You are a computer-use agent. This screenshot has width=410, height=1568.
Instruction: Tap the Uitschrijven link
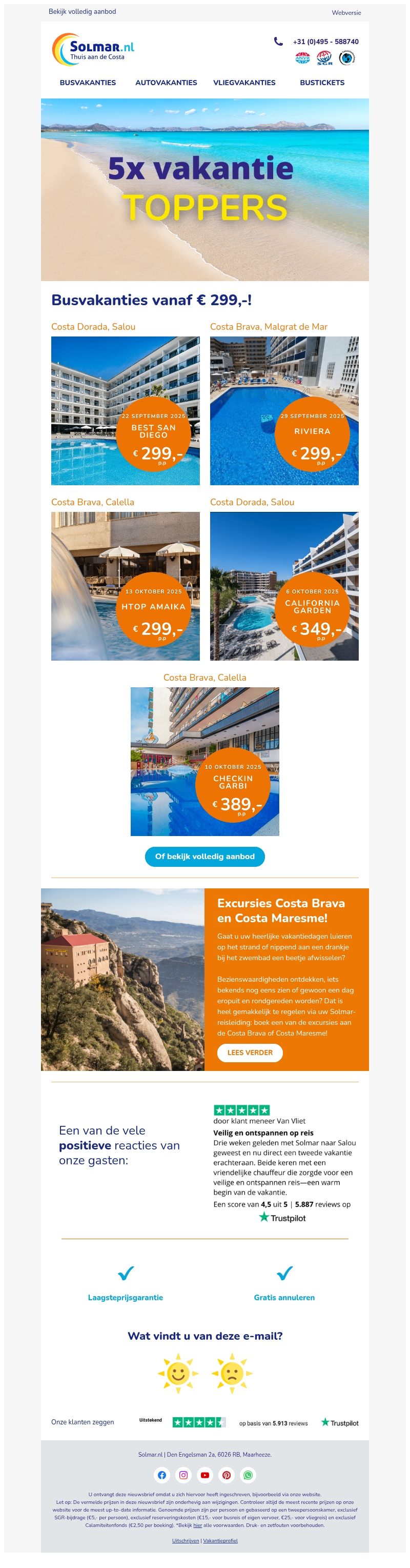point(186,1541)
